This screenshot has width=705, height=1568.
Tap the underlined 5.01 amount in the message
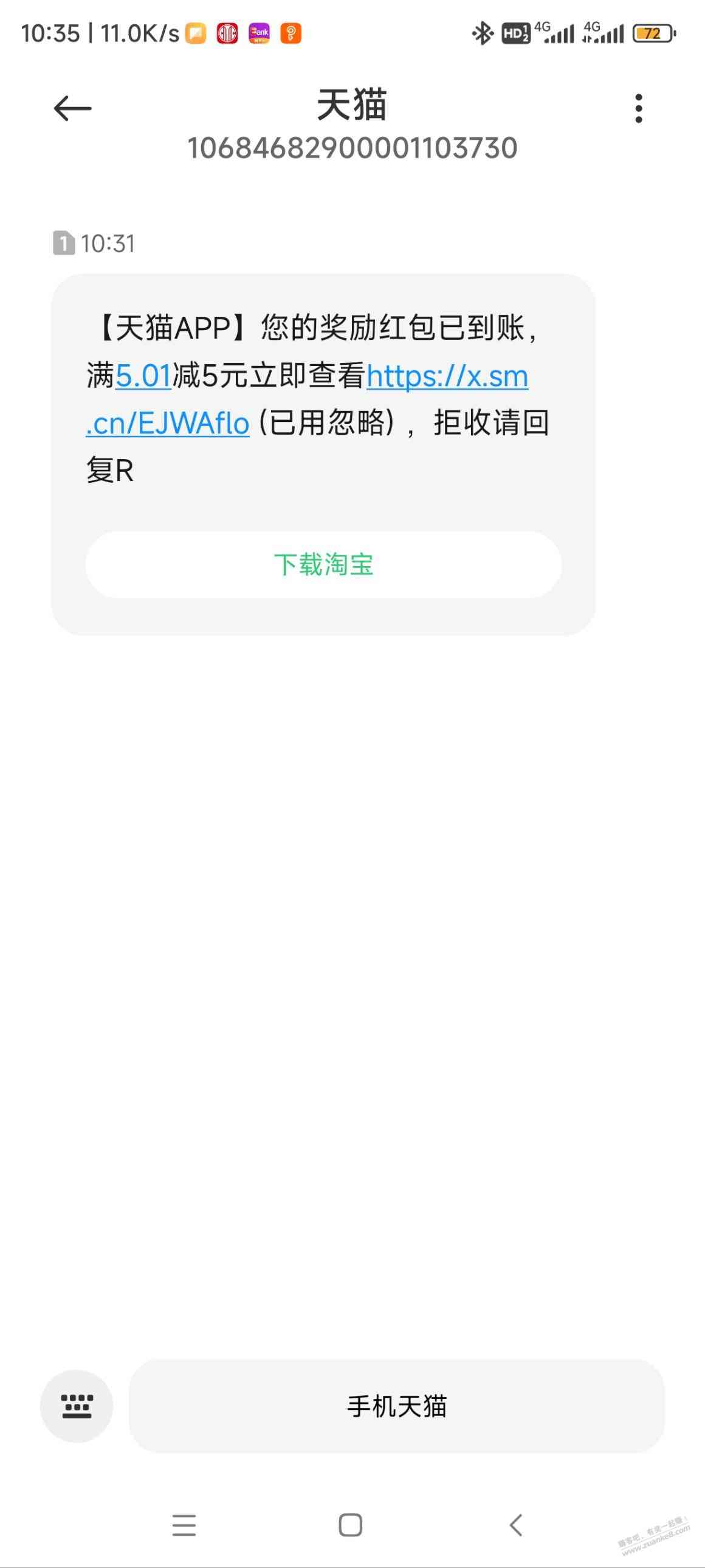pos(143,376)
